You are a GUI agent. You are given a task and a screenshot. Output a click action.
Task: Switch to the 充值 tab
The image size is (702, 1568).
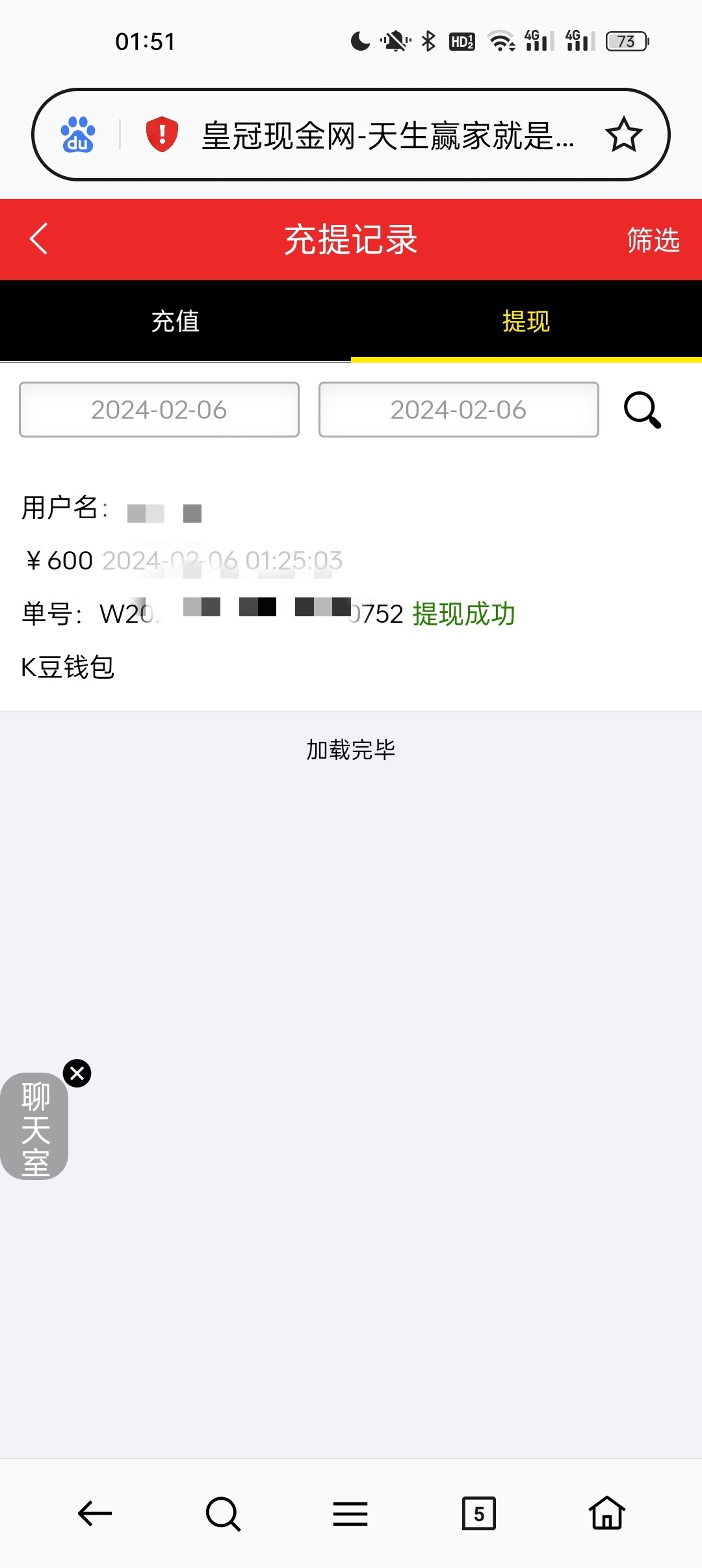pos(175,321)
